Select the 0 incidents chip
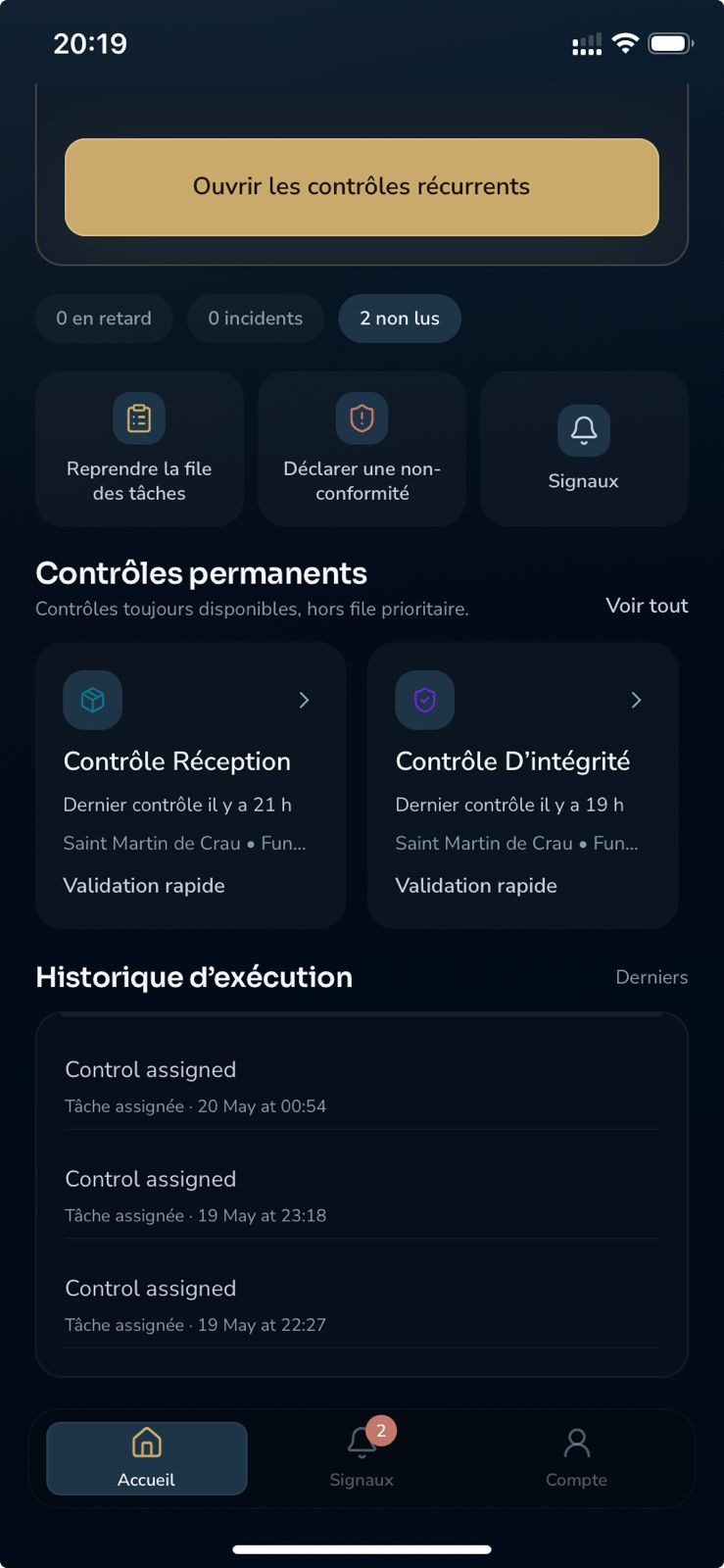Viewport: 724px width, 1568px height. pos(256,318)
